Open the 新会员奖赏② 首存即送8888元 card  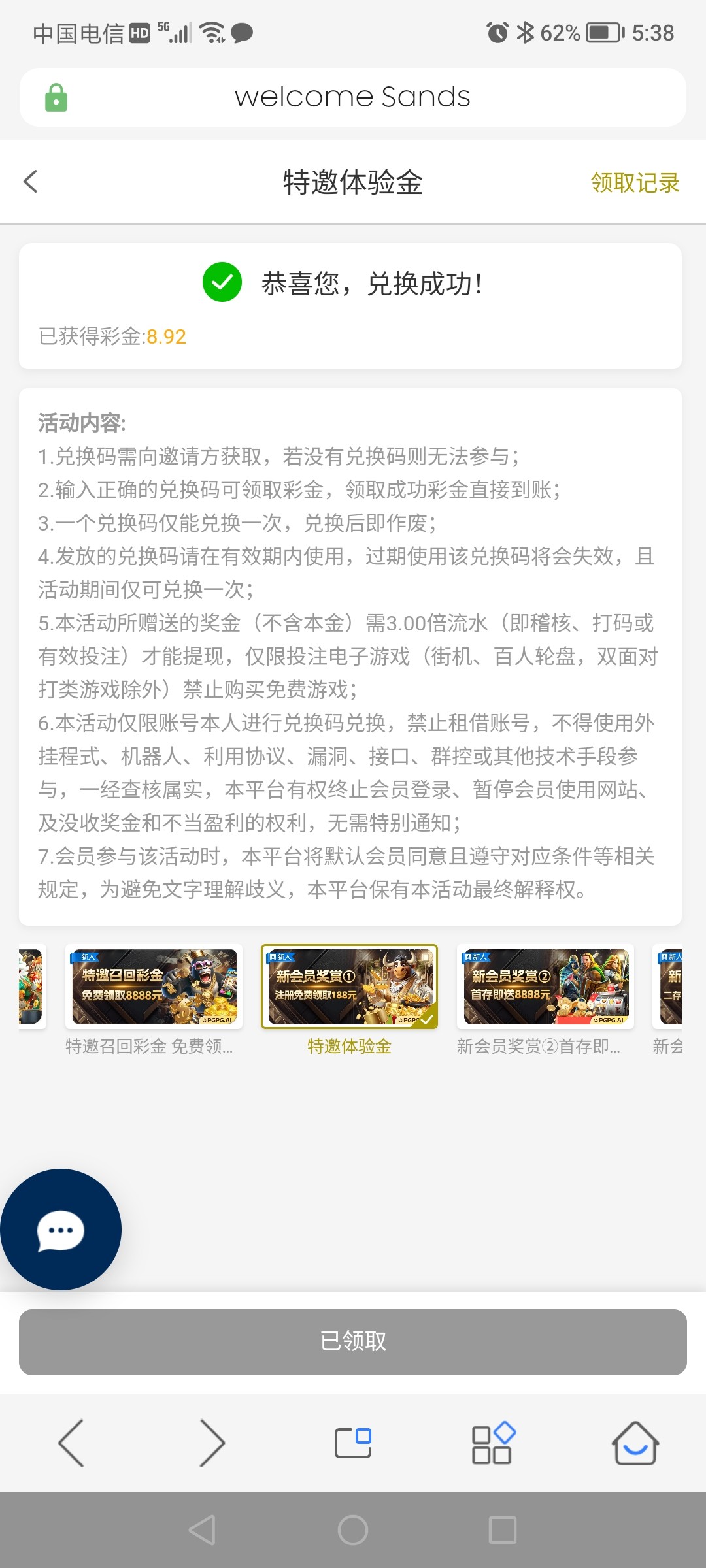pos(545,987)
